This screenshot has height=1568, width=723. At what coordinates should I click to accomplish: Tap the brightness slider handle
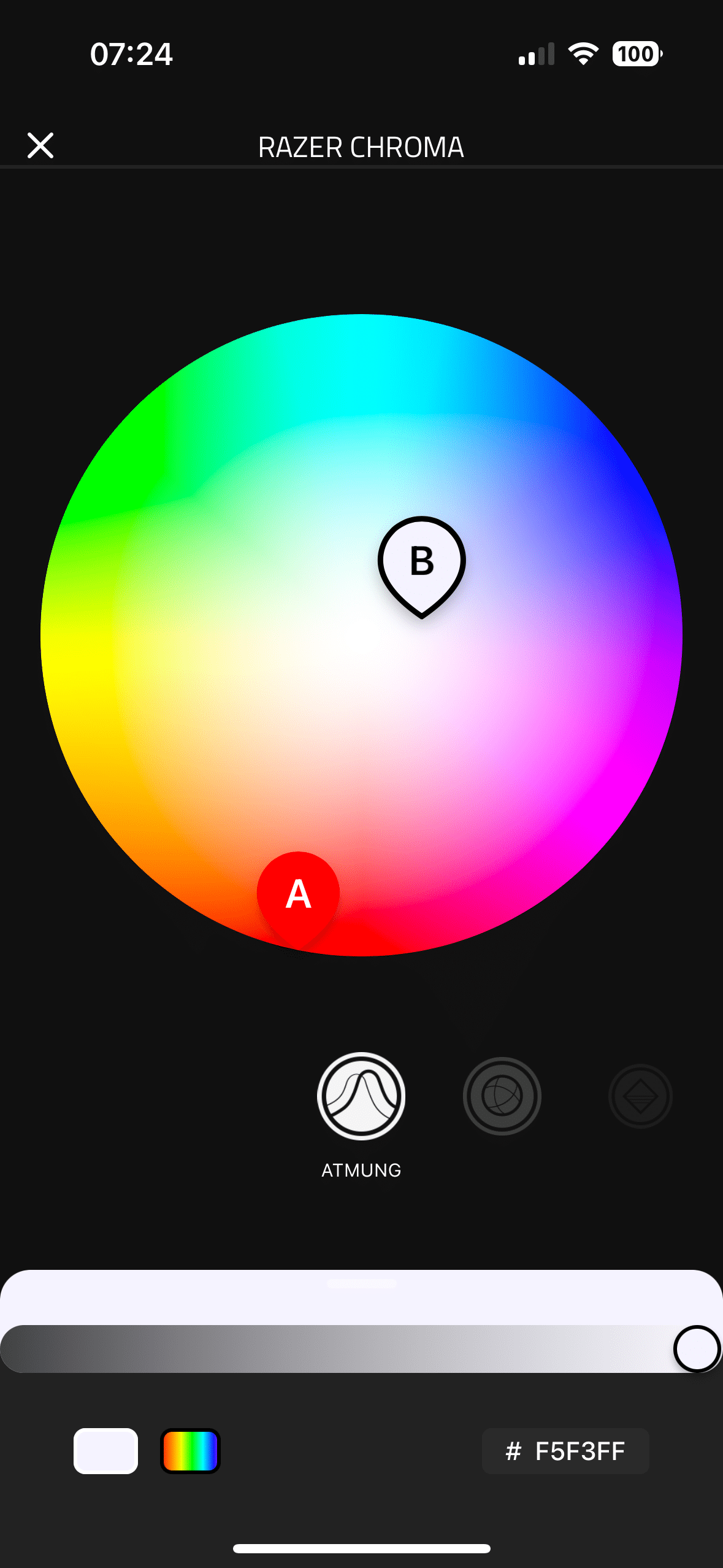(x=697, y=1348)
